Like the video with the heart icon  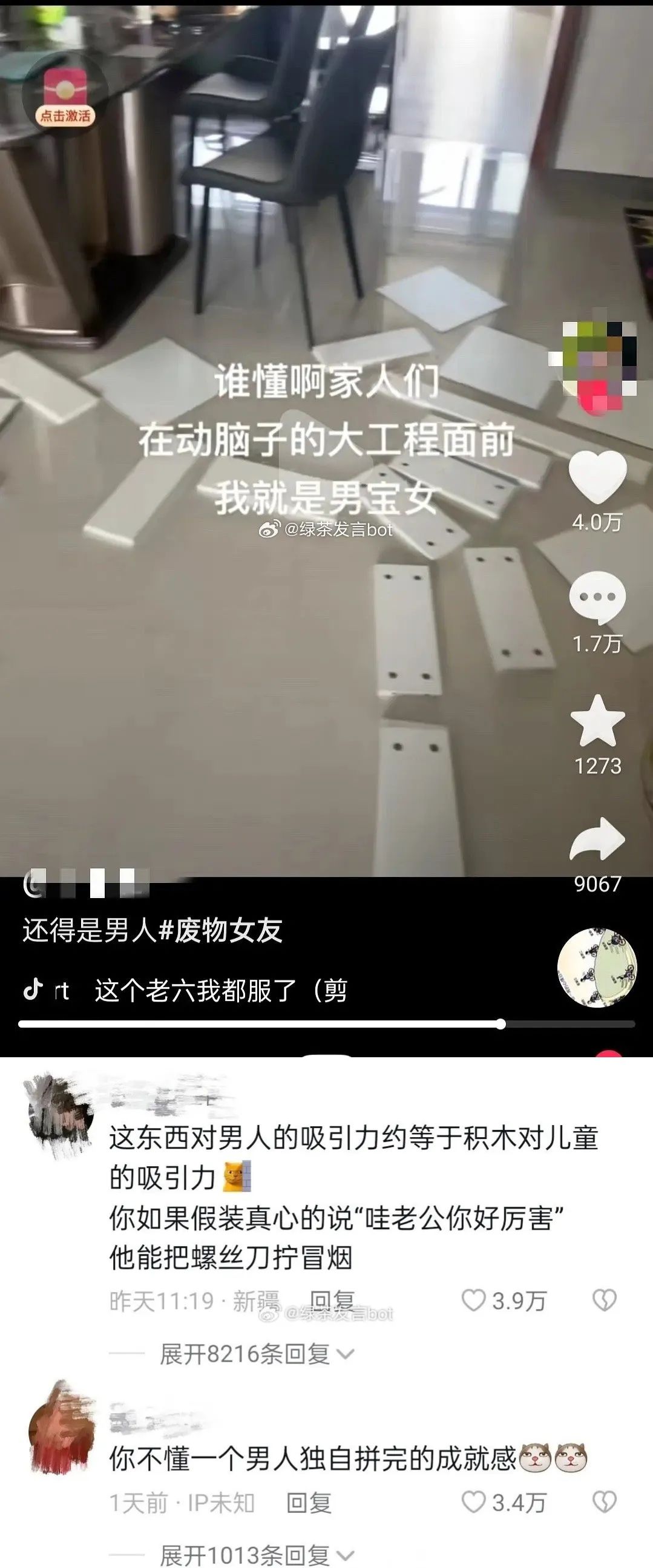point(597,478)
